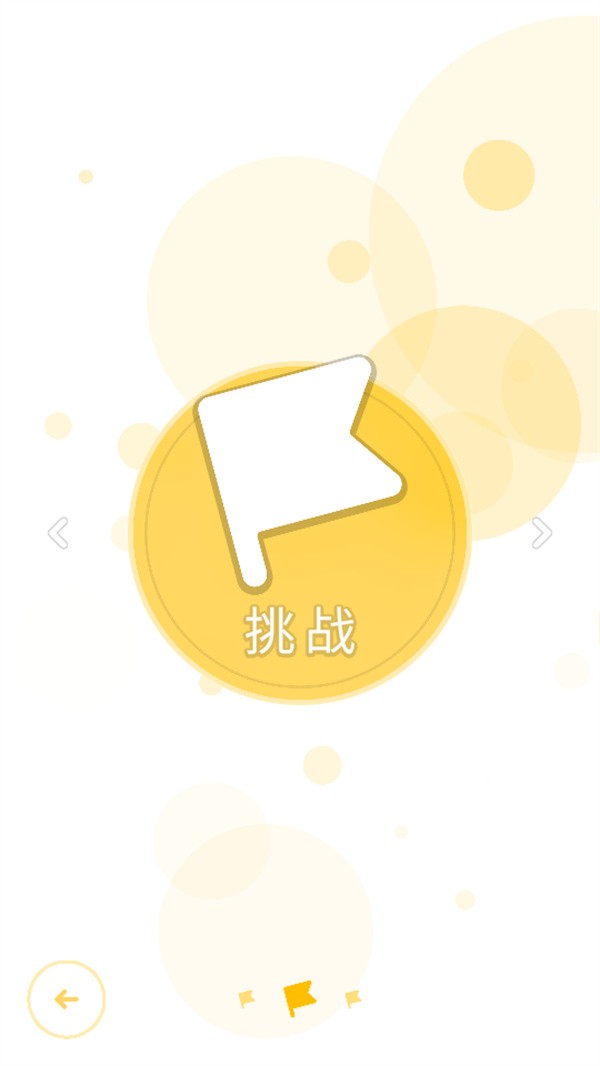Select the last small flag page indicator

pos(353,998)
